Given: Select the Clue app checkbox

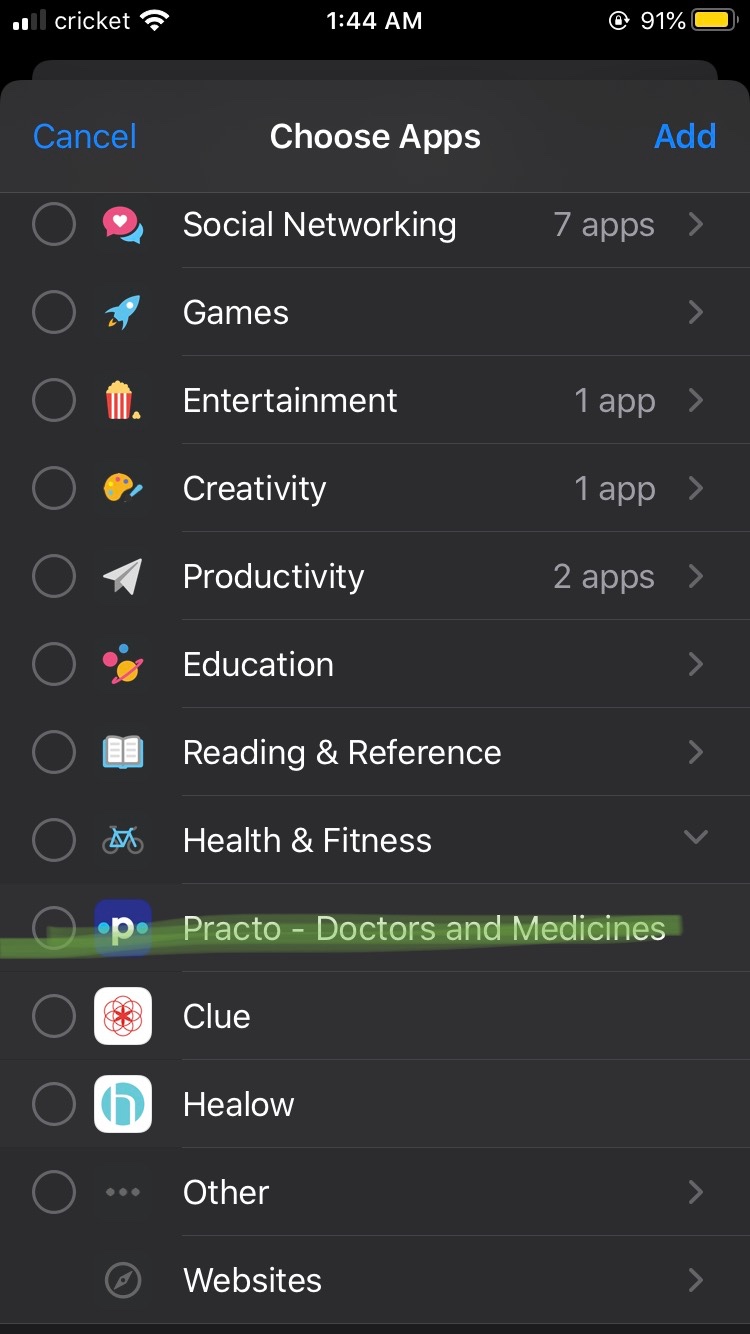Looking at the screenshot, I should point(54,1017).
